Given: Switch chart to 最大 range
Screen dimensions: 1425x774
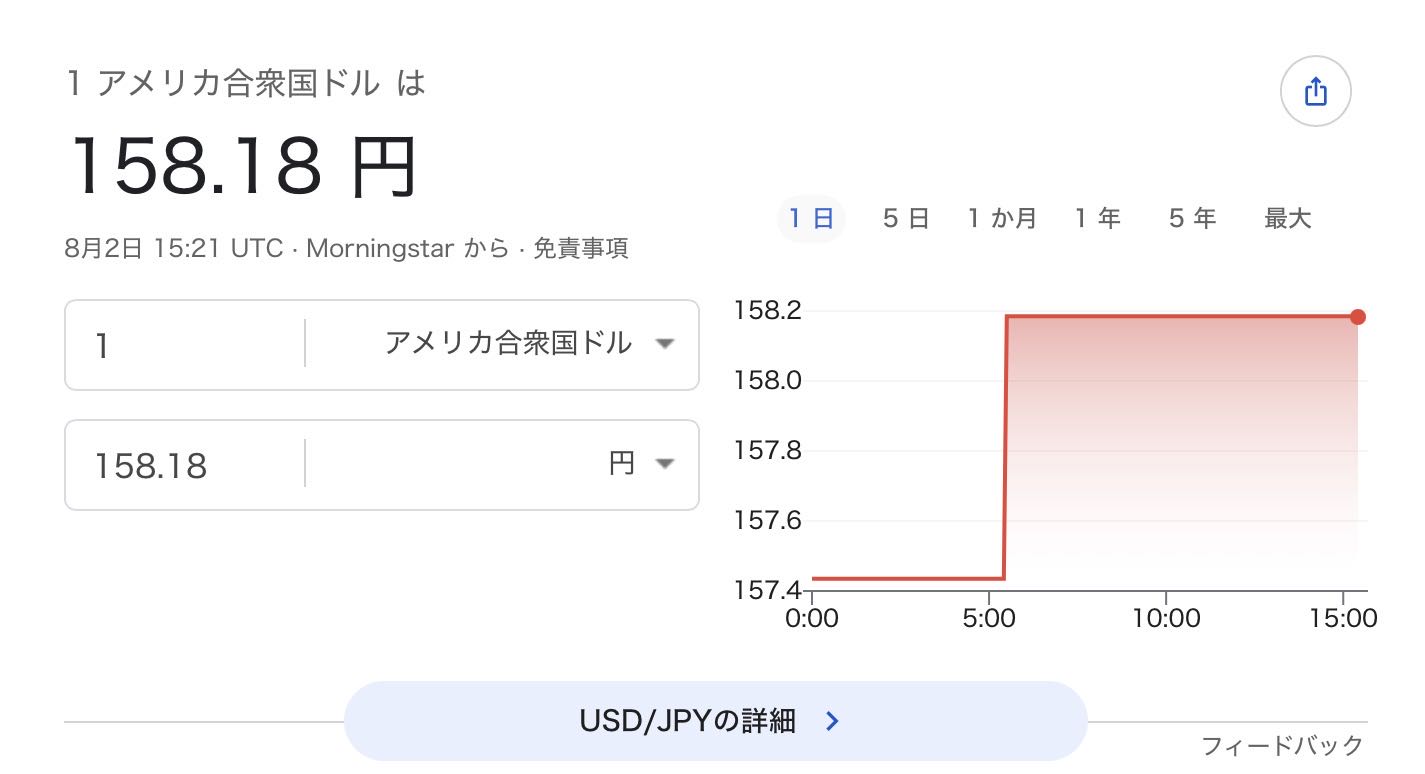Looking at the screenshot, I should click(x=1287, y=219).
